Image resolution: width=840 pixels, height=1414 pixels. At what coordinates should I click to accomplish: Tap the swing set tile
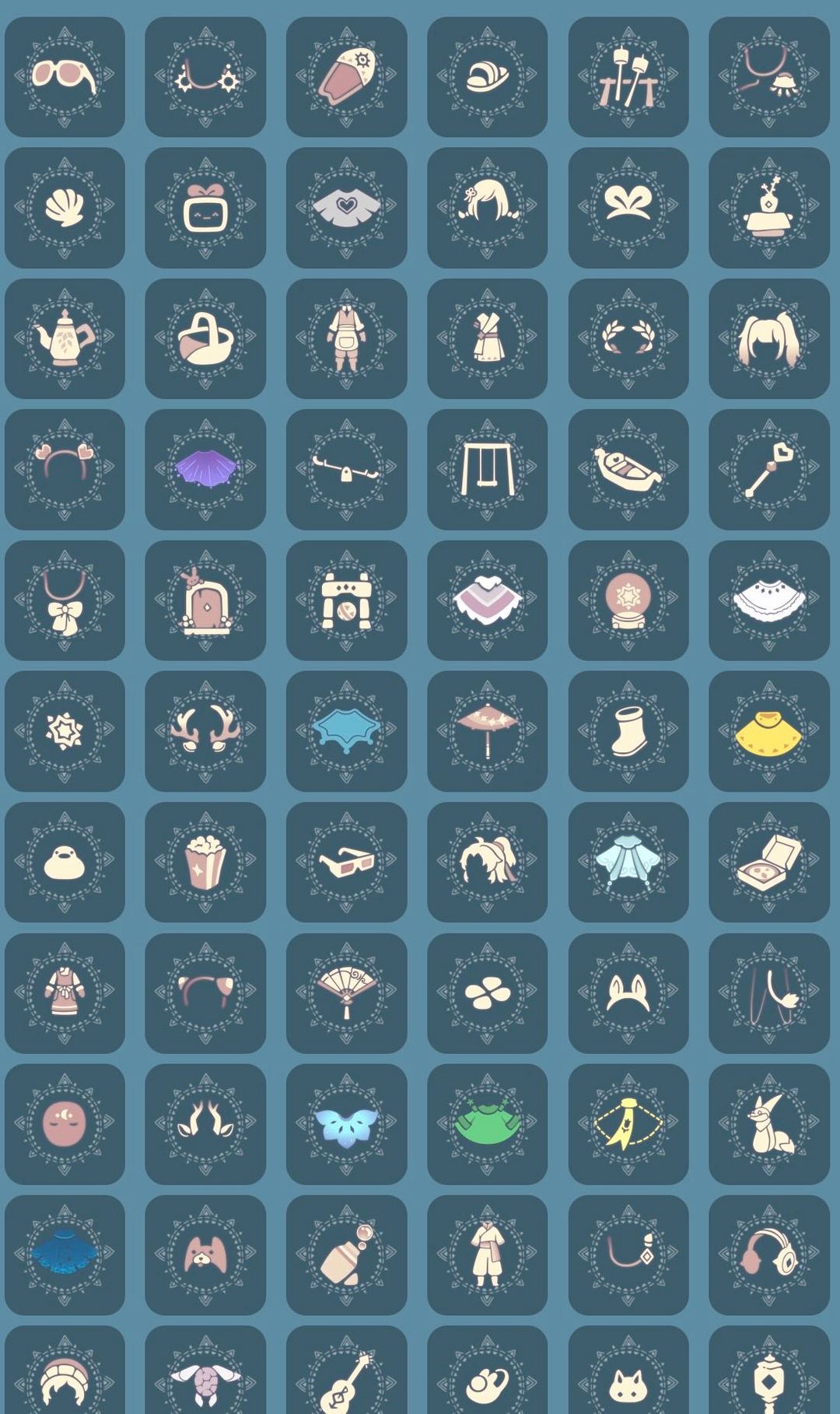coord(487,469)
